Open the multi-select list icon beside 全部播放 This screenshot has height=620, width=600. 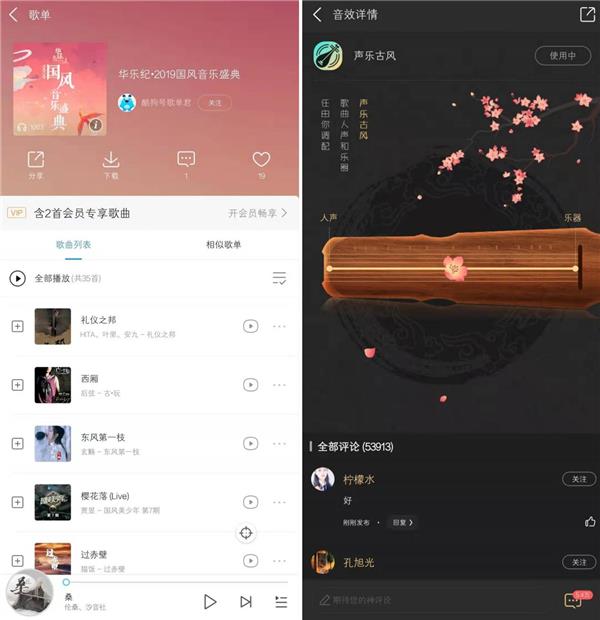(279, 278)
